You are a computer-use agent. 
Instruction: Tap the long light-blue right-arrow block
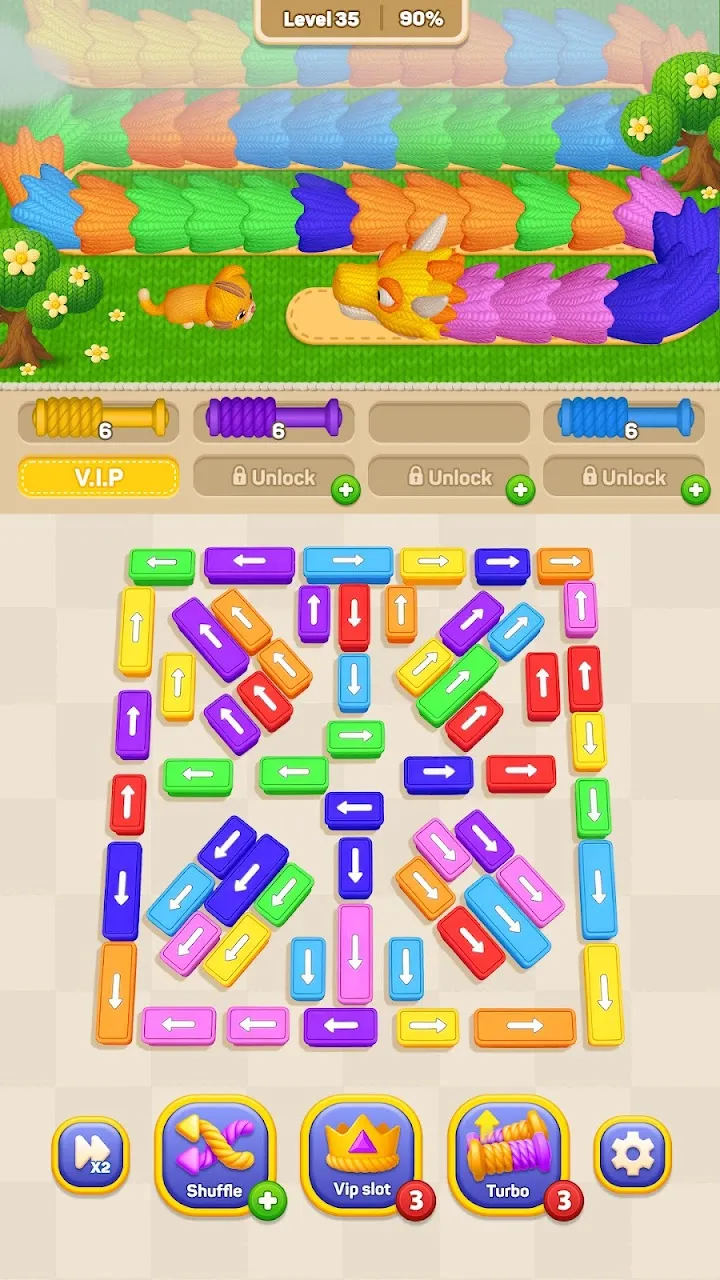tap(348, 564)
